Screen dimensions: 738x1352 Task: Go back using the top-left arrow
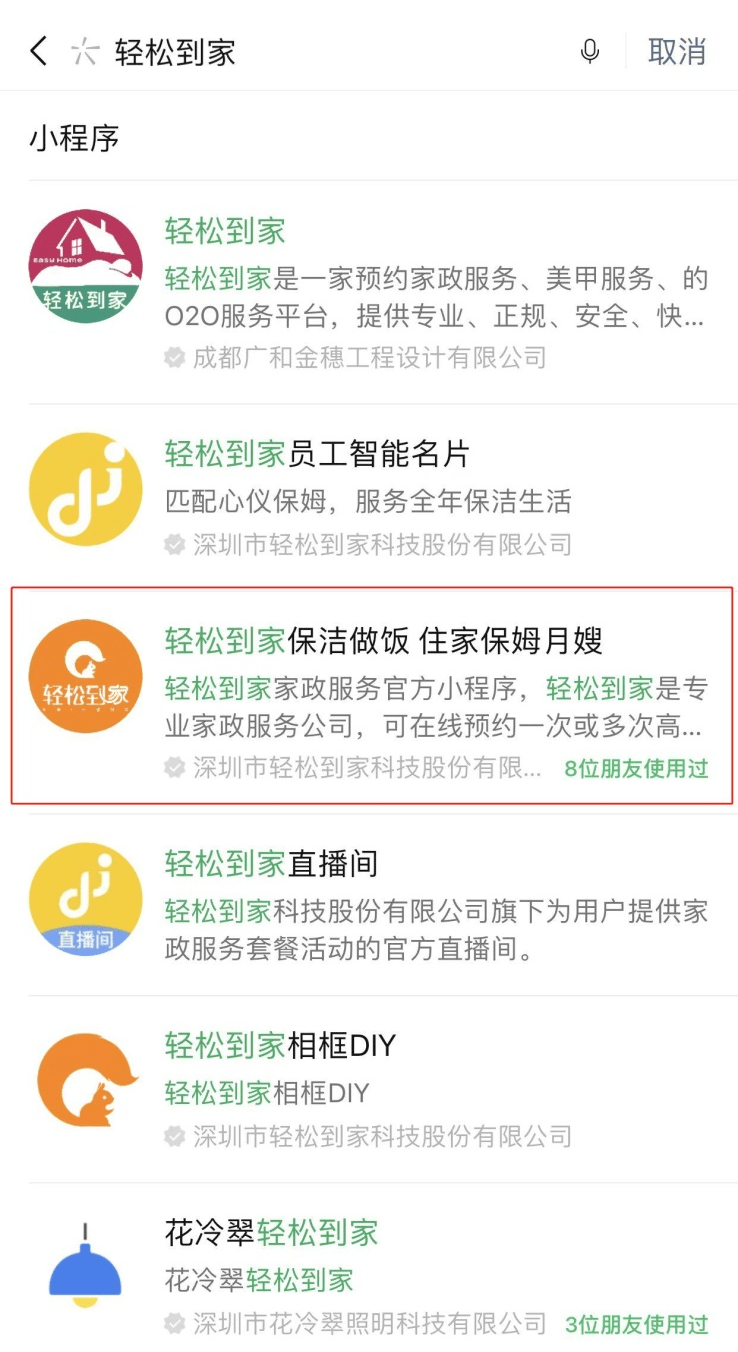pyautogui.click(x=38, y=51)
